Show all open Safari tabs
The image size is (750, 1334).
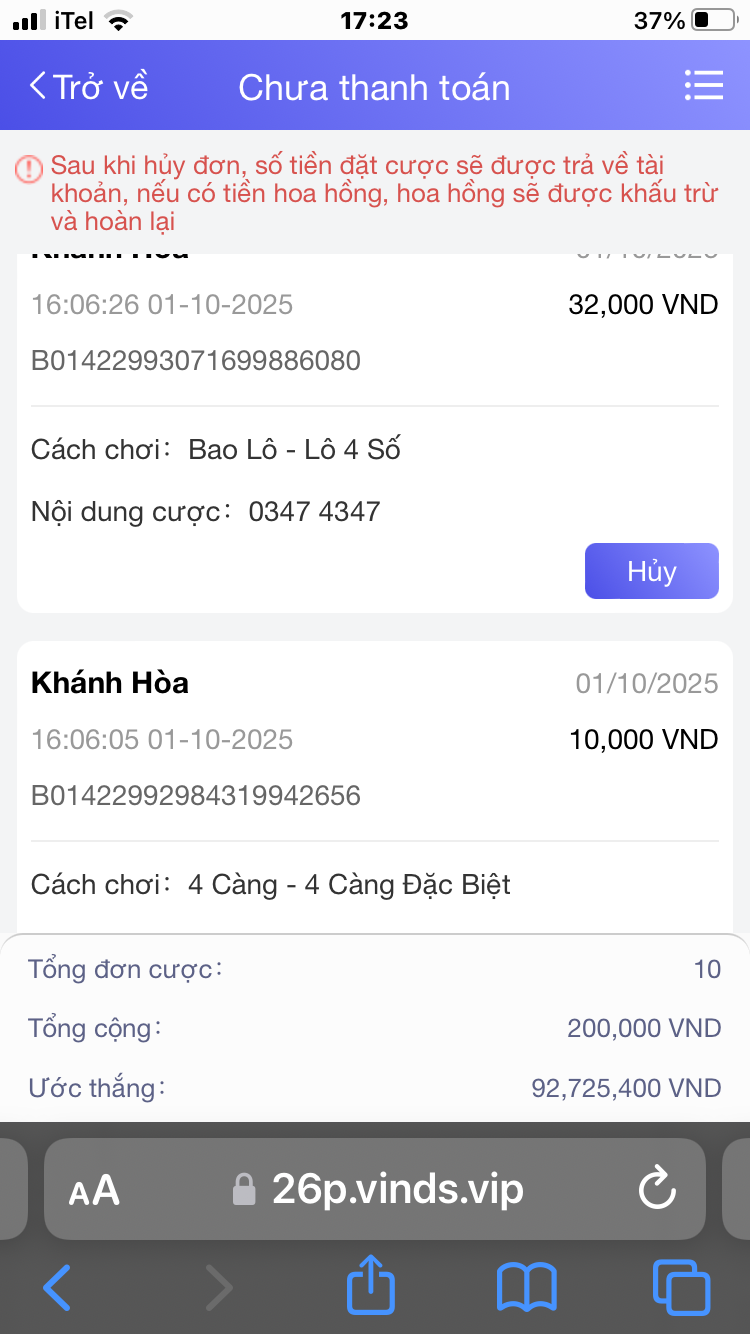point(681,1286)
